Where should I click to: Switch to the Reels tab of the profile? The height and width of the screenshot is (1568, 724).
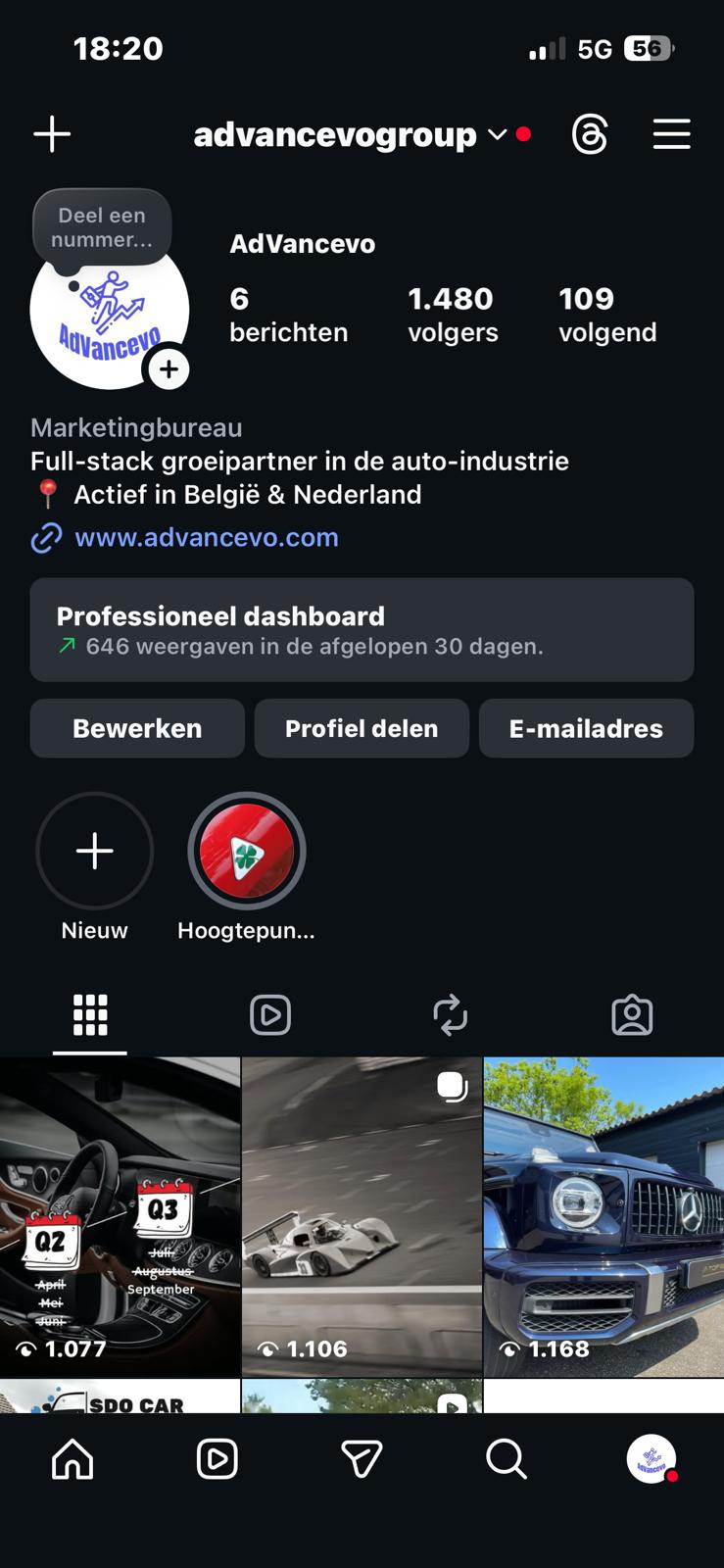(270, 1015)
